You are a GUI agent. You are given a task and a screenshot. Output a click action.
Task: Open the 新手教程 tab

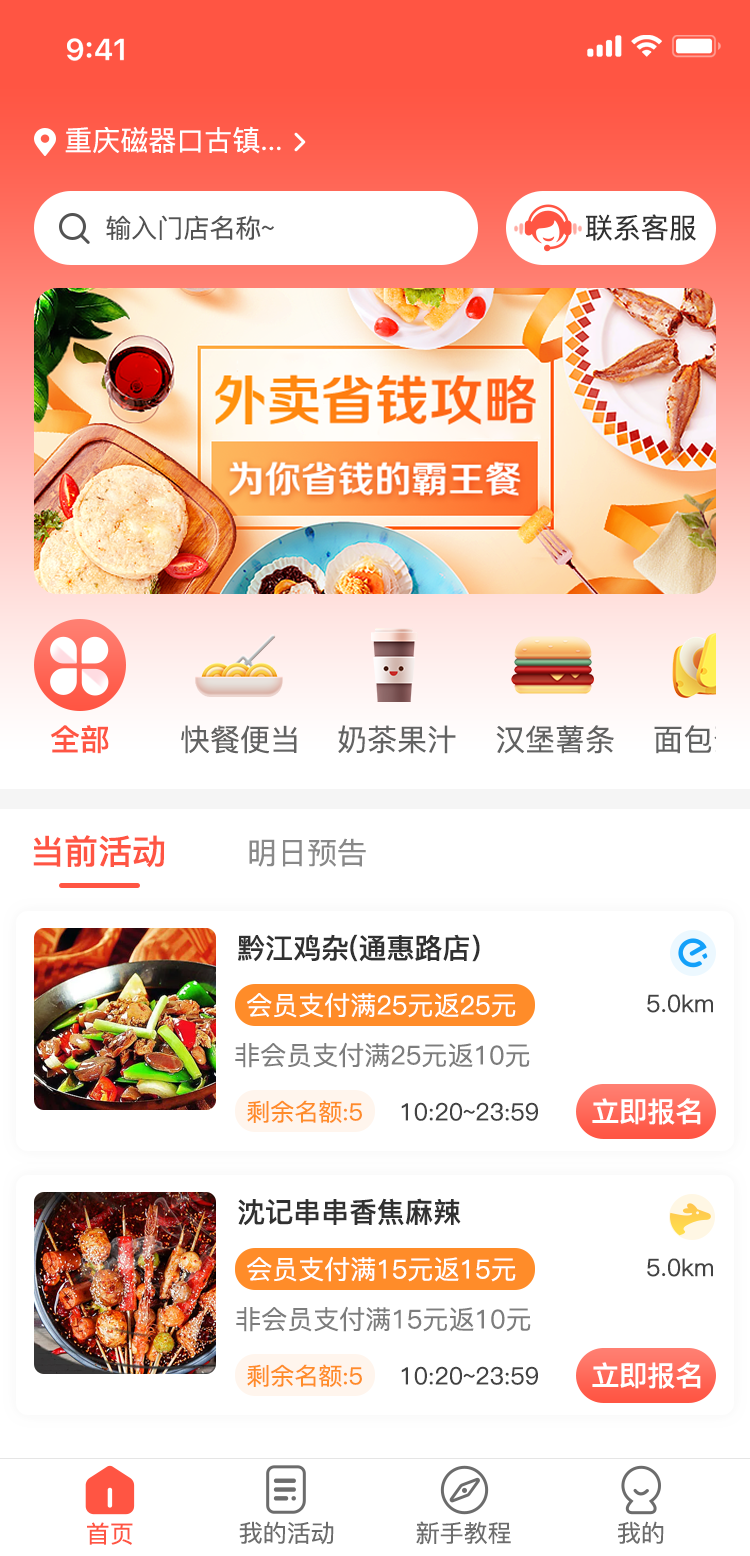click(464, 1506)
